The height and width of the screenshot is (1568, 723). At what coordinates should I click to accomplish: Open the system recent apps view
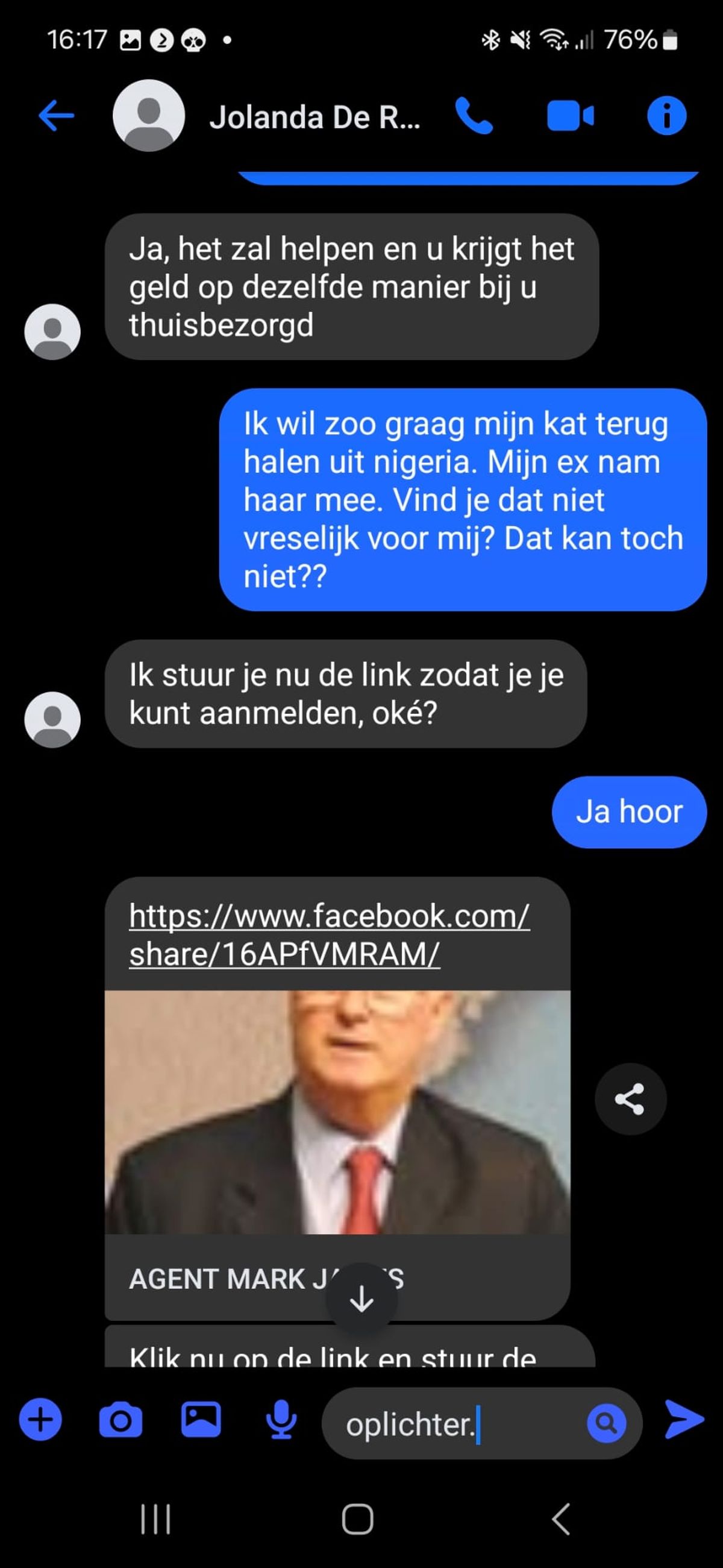(156, 1519)
